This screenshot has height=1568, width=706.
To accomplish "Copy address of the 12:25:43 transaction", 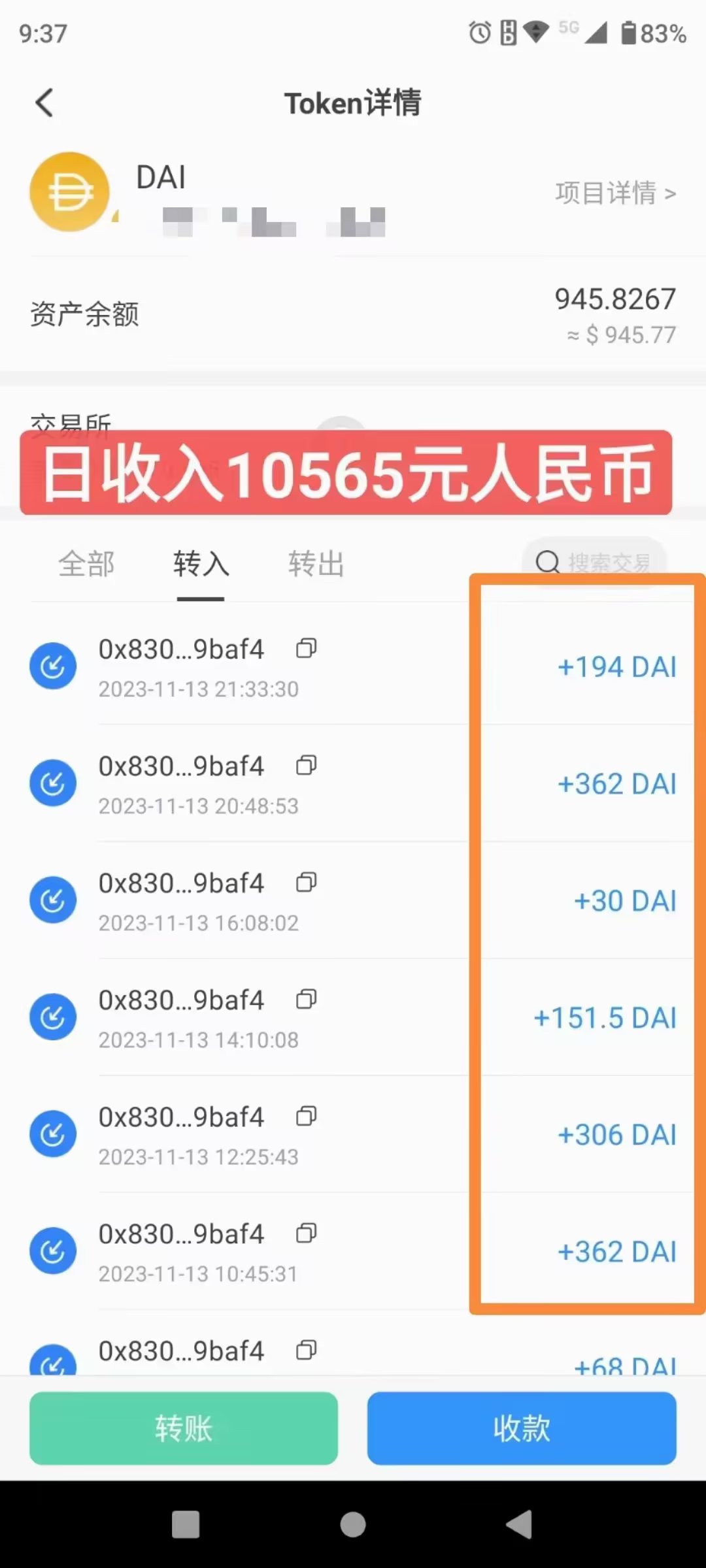I will pyautogui.click(x=307, y=1116).
